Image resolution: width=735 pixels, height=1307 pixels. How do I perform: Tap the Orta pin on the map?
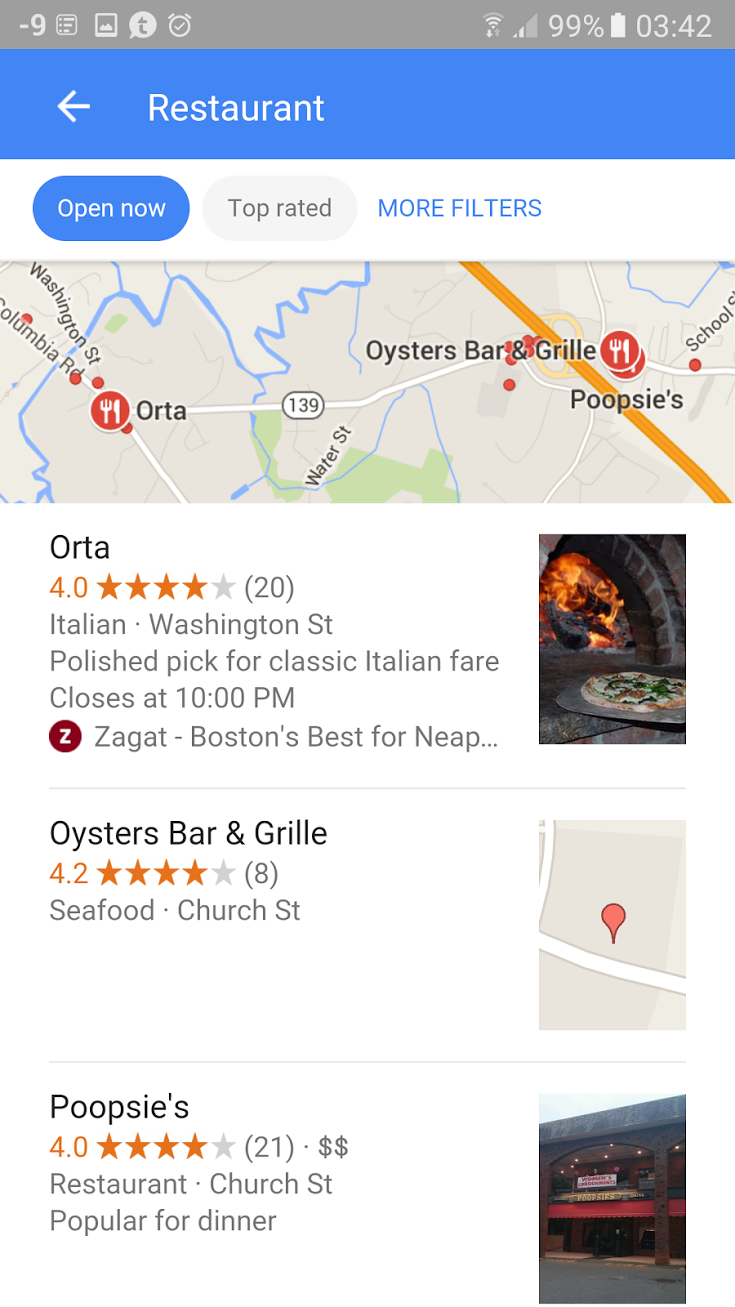[x=110, y=410]
